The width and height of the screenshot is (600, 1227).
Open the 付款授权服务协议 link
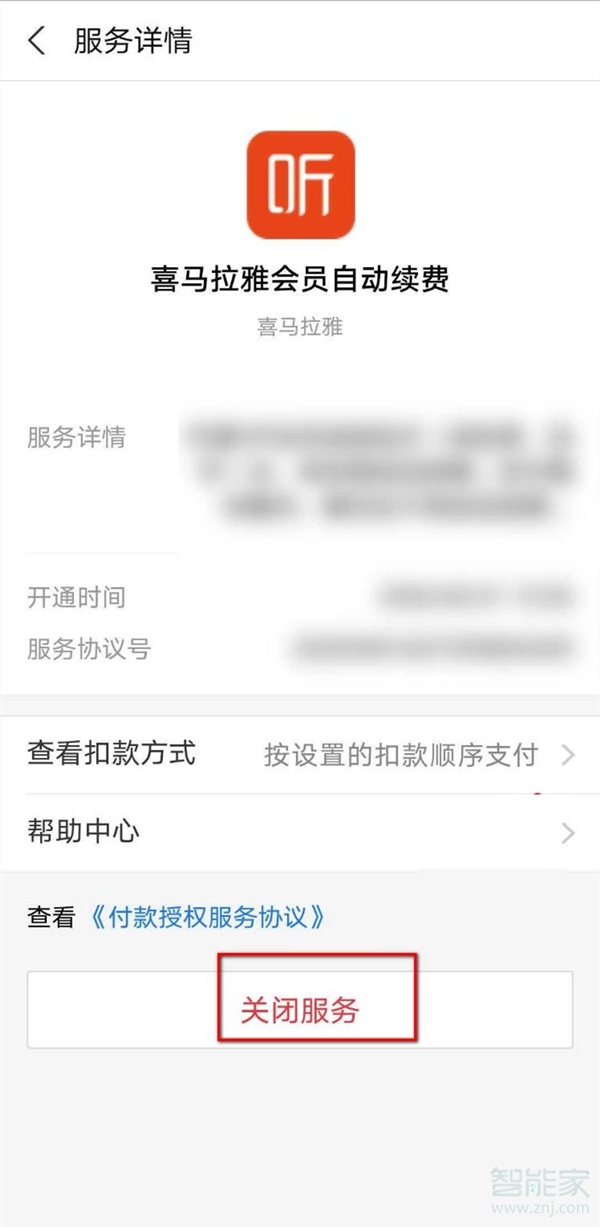coord(207,916)
